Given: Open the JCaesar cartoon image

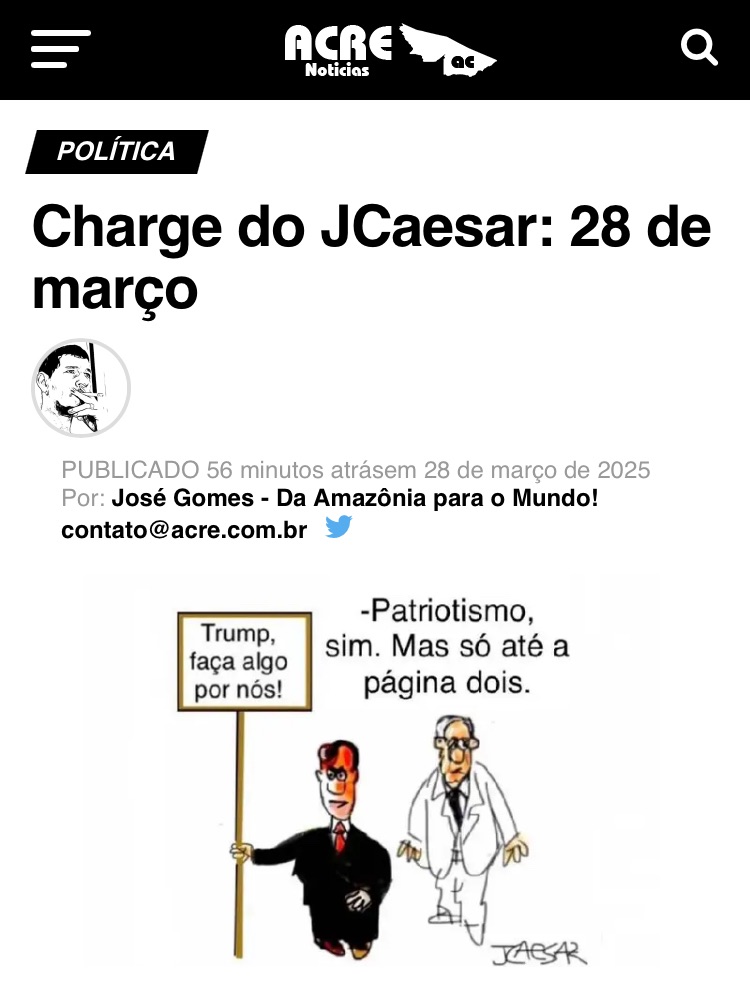Looking at the screenshot, I should click(x=375, y=775).
